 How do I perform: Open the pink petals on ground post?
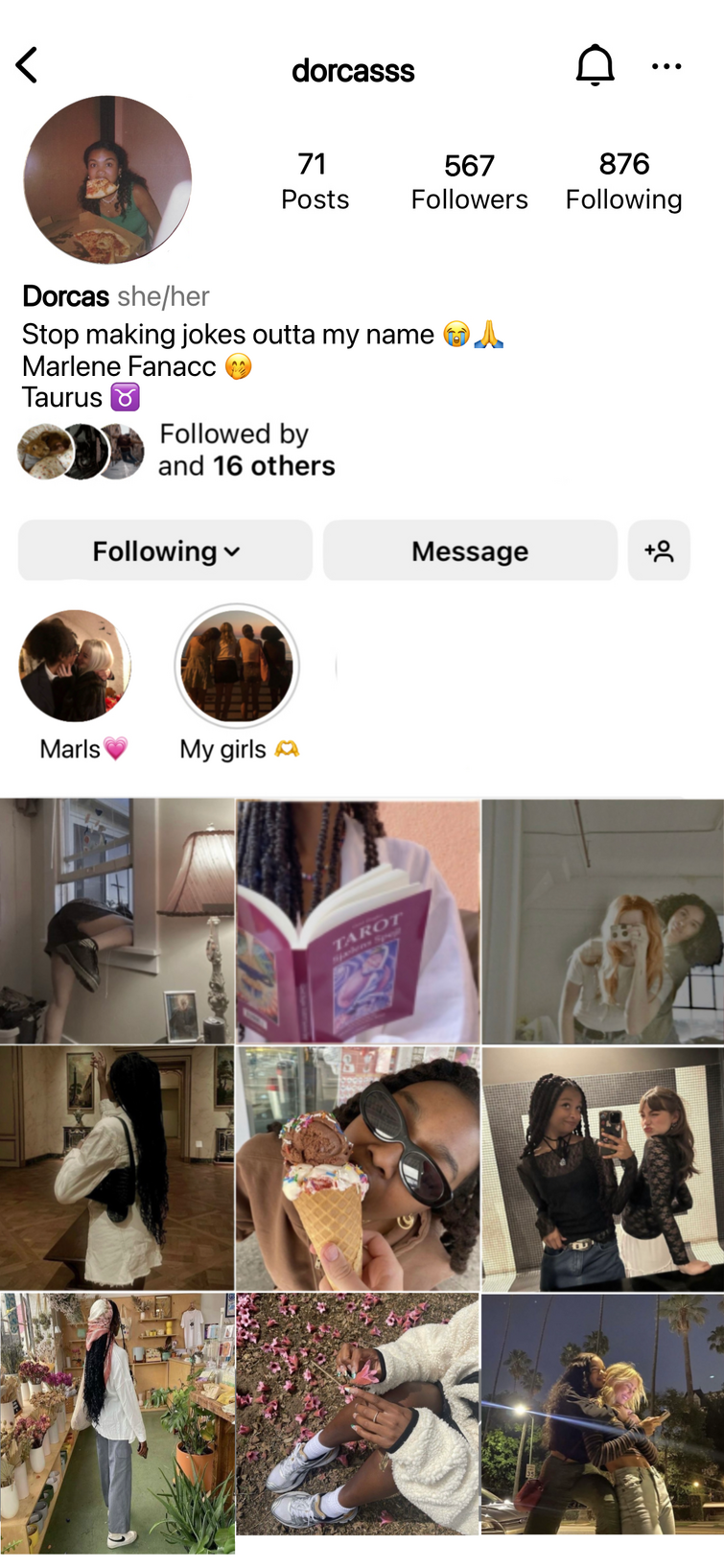(x=358, y=1414)
